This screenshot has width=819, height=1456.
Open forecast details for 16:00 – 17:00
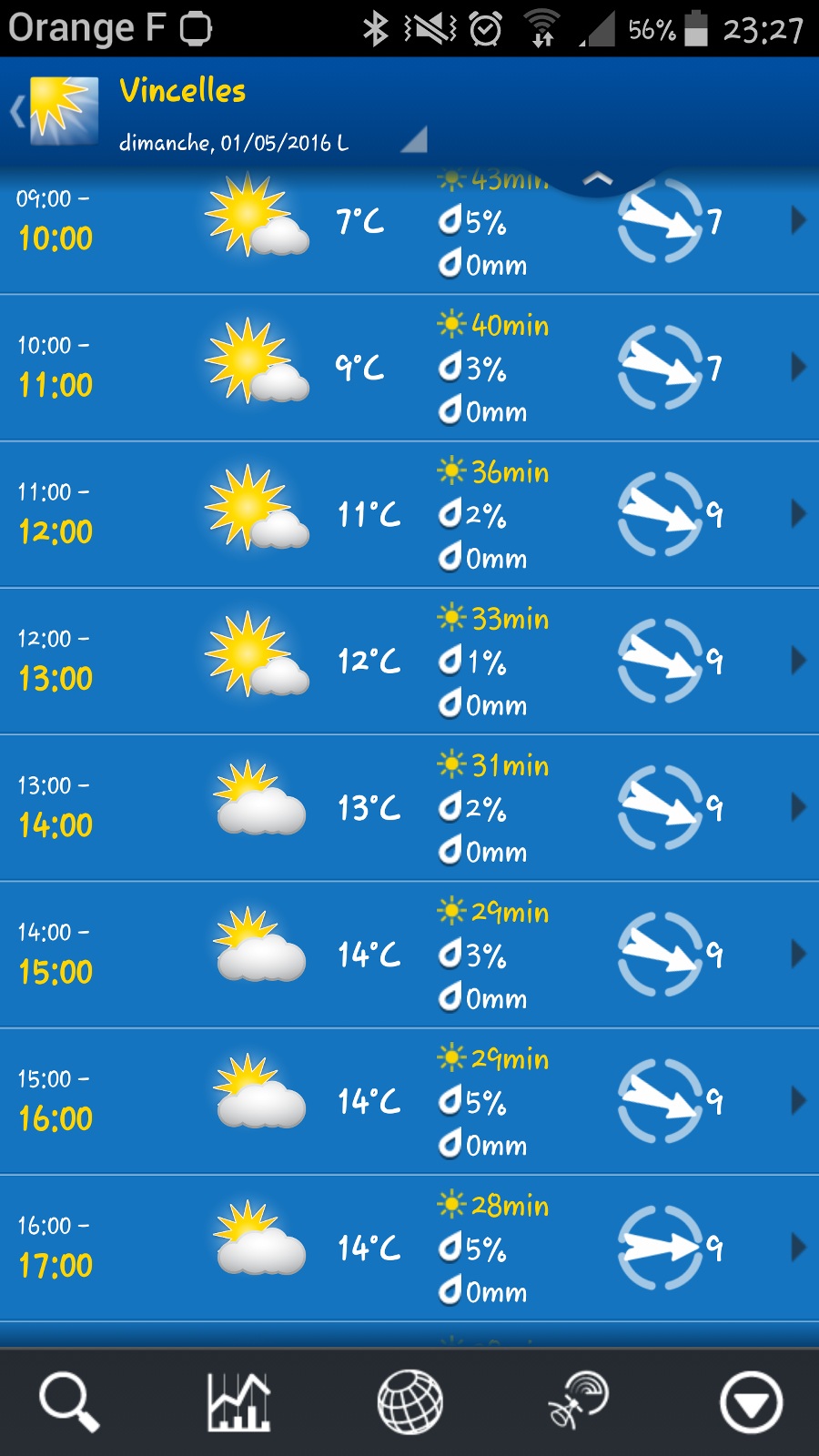797,1247
